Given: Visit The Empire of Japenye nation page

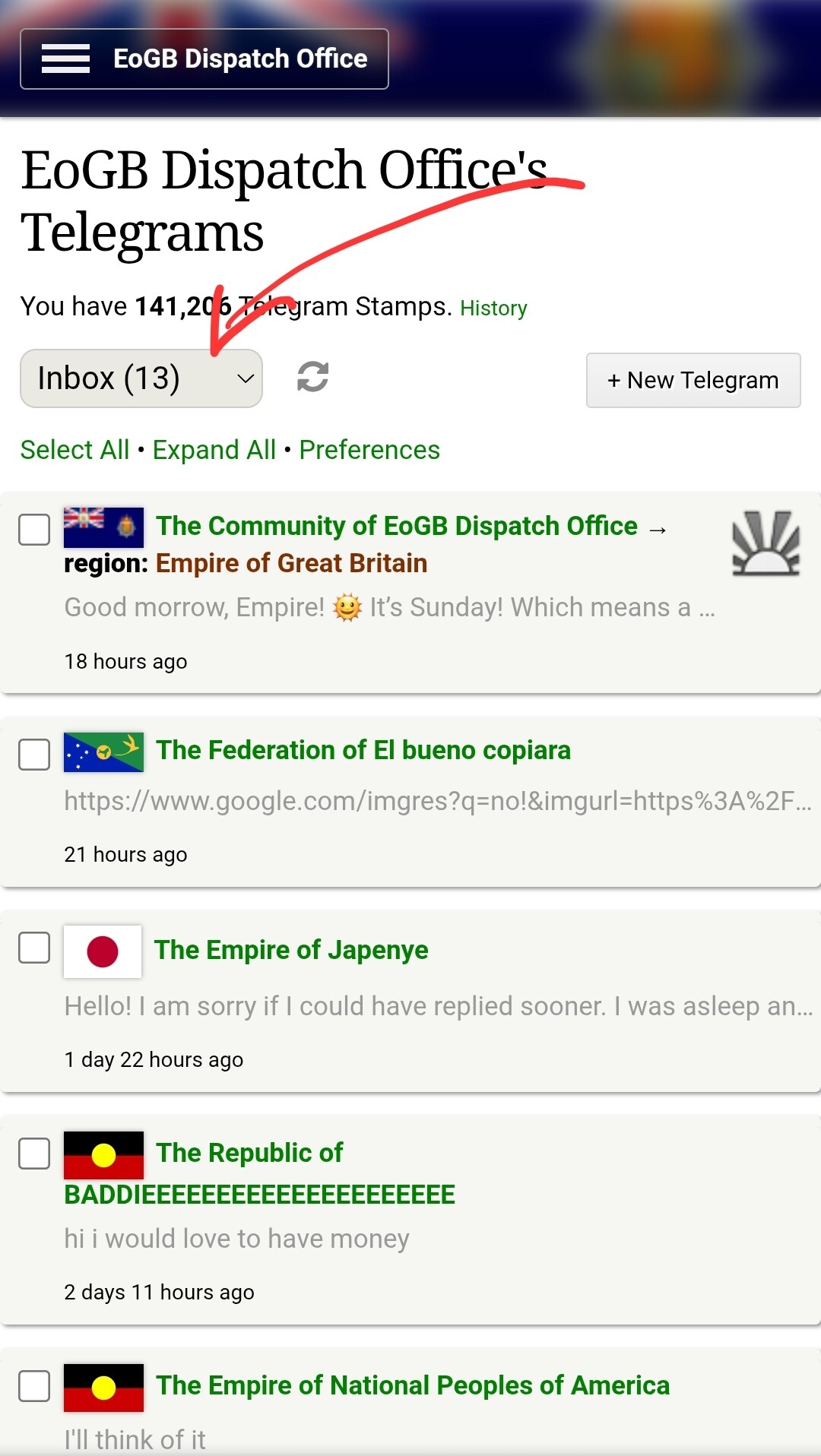Looking at the screenshot, I should point(291,950).
